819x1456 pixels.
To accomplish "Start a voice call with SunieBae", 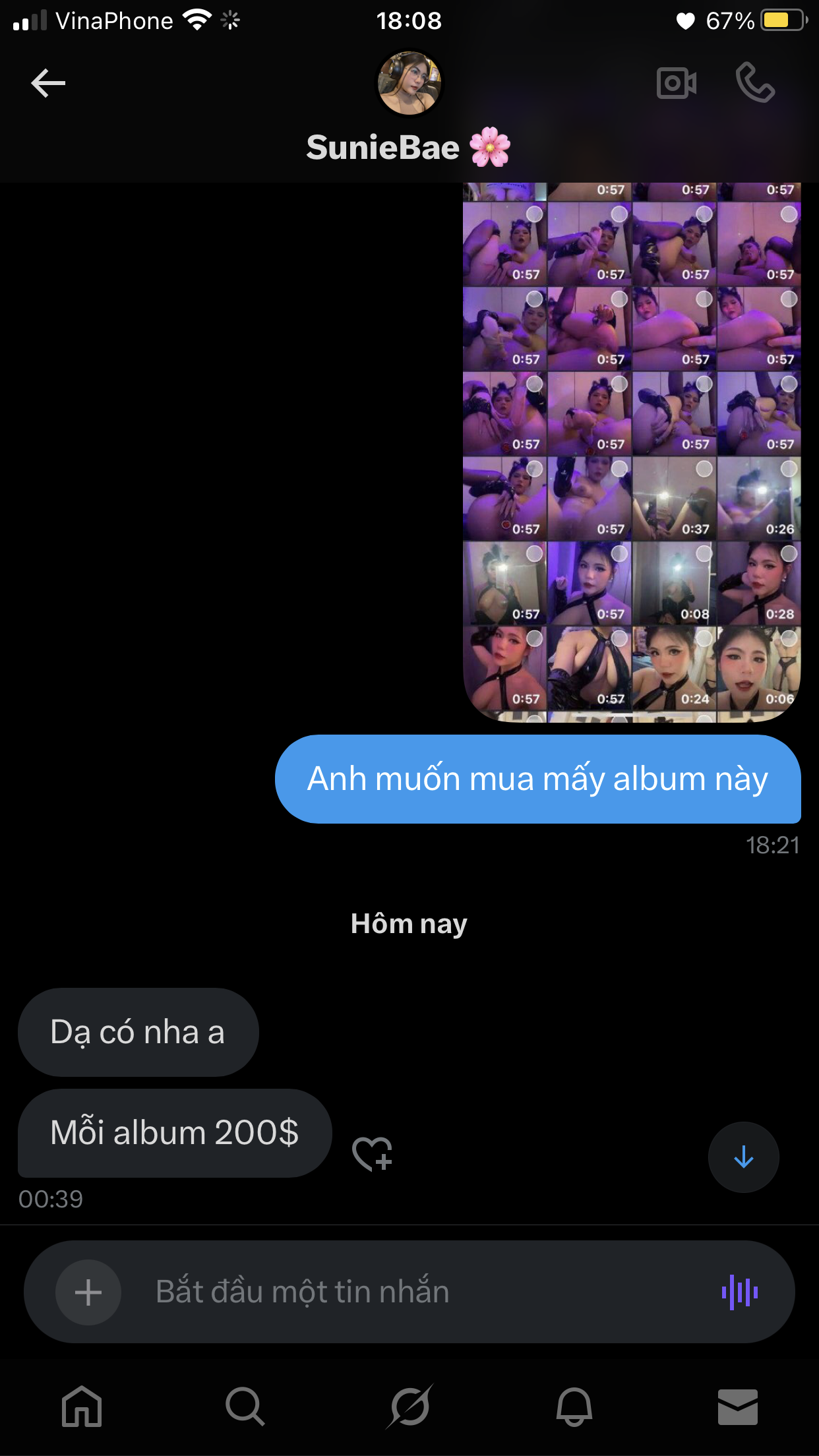I will [755, 83].
